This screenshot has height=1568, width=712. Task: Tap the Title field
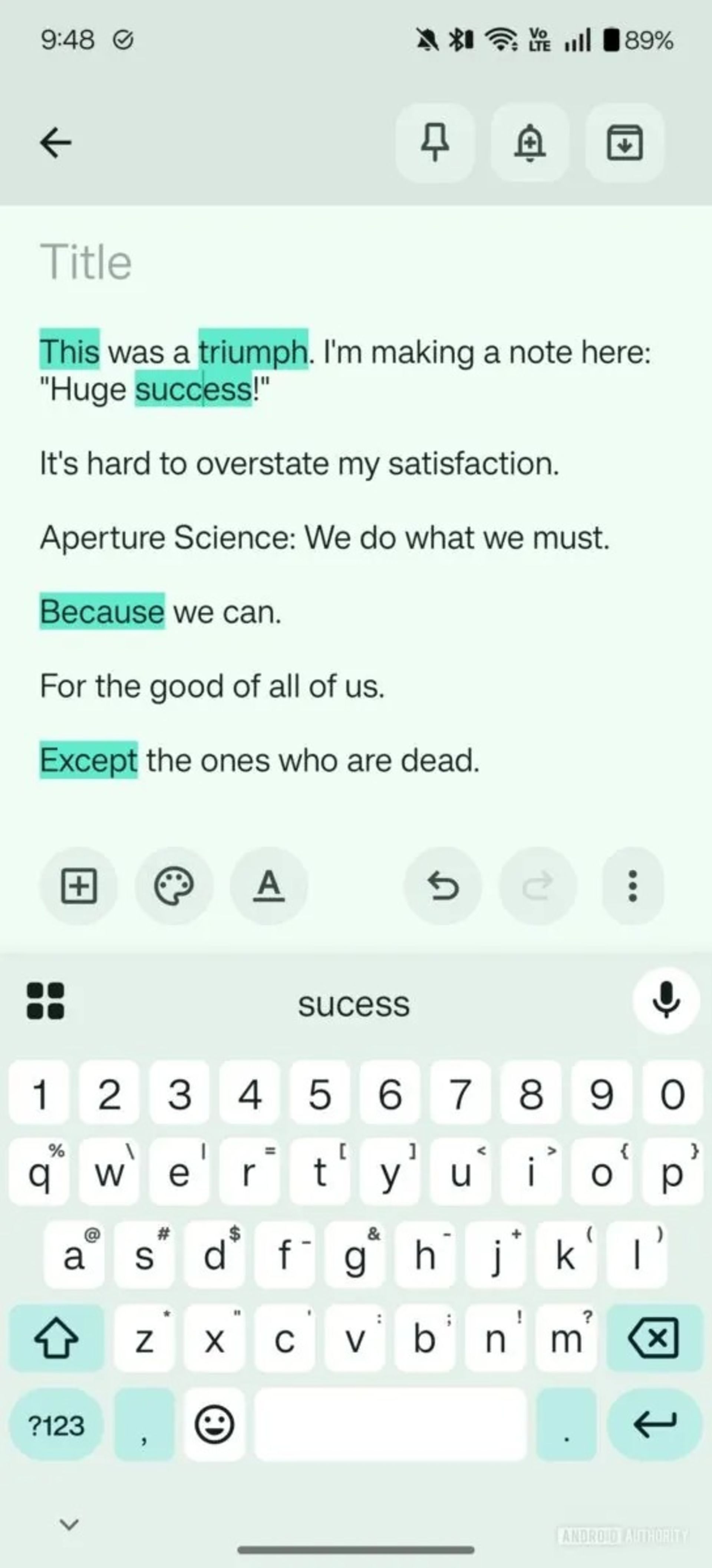tap(85, 262)
